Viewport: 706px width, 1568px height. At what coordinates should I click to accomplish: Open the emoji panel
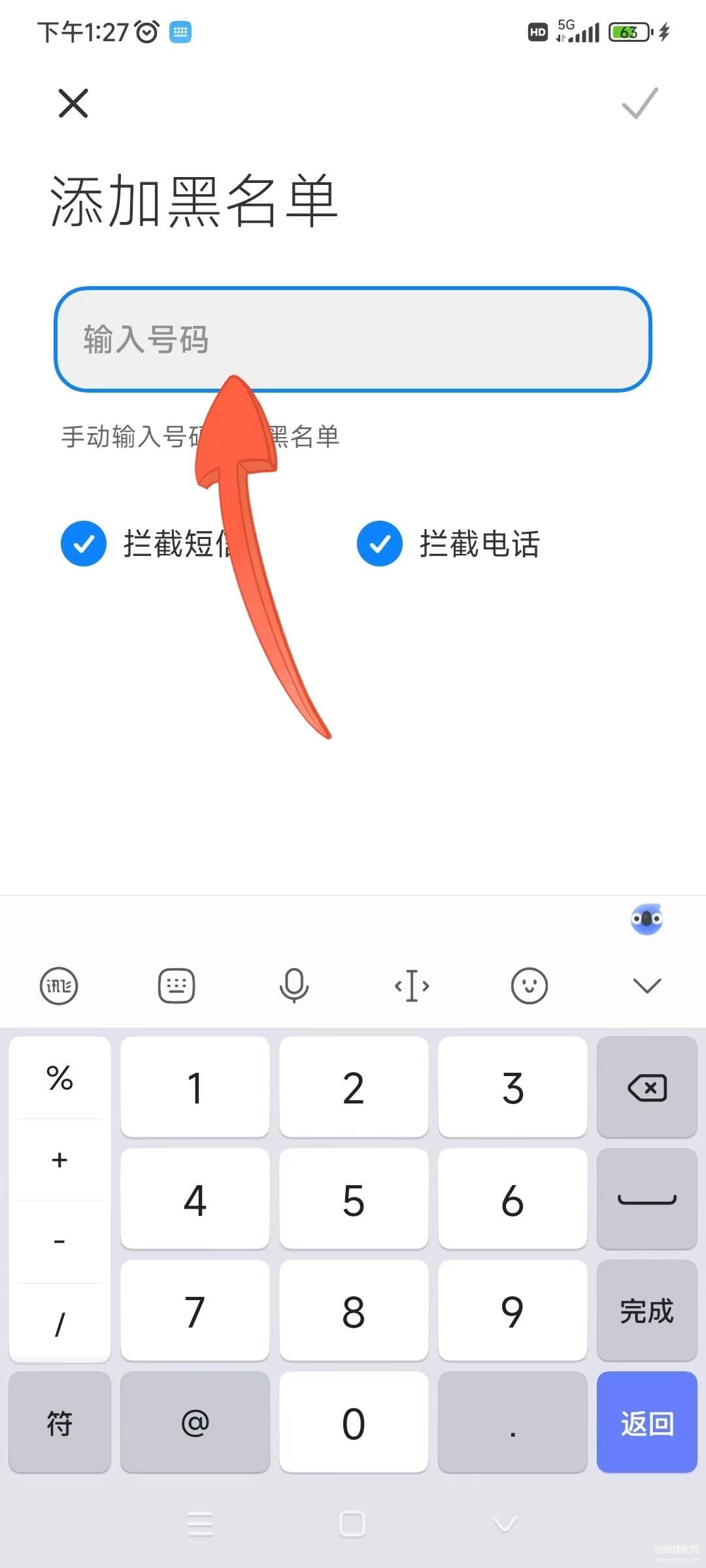529,985
